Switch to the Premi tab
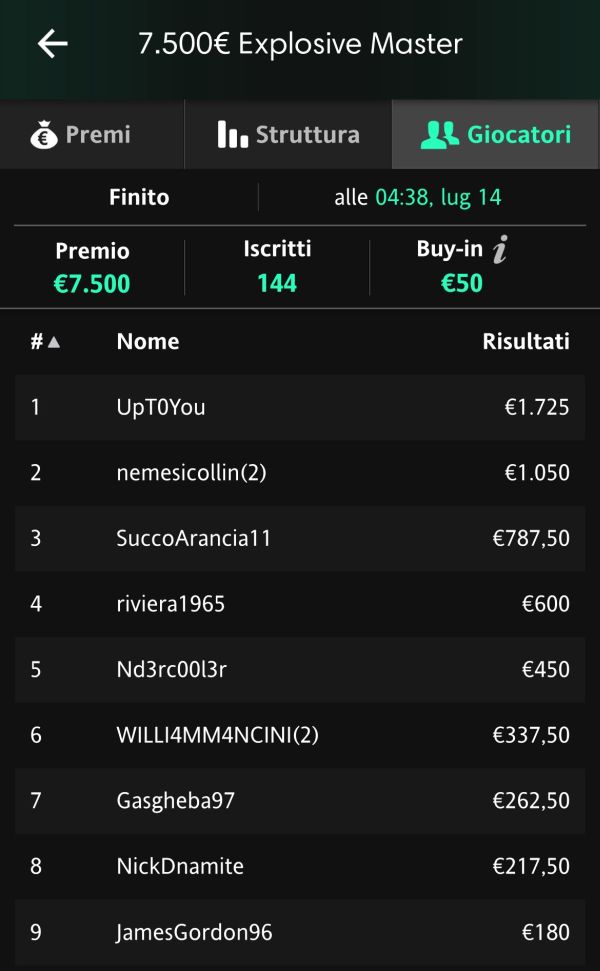600x971 pixels. click(92, 134)
